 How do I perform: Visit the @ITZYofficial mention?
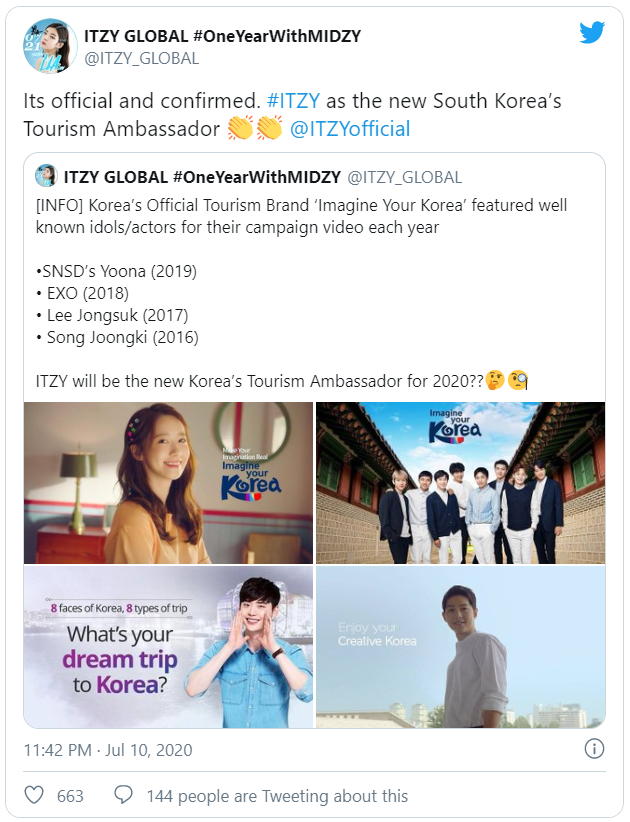(350, 129)
